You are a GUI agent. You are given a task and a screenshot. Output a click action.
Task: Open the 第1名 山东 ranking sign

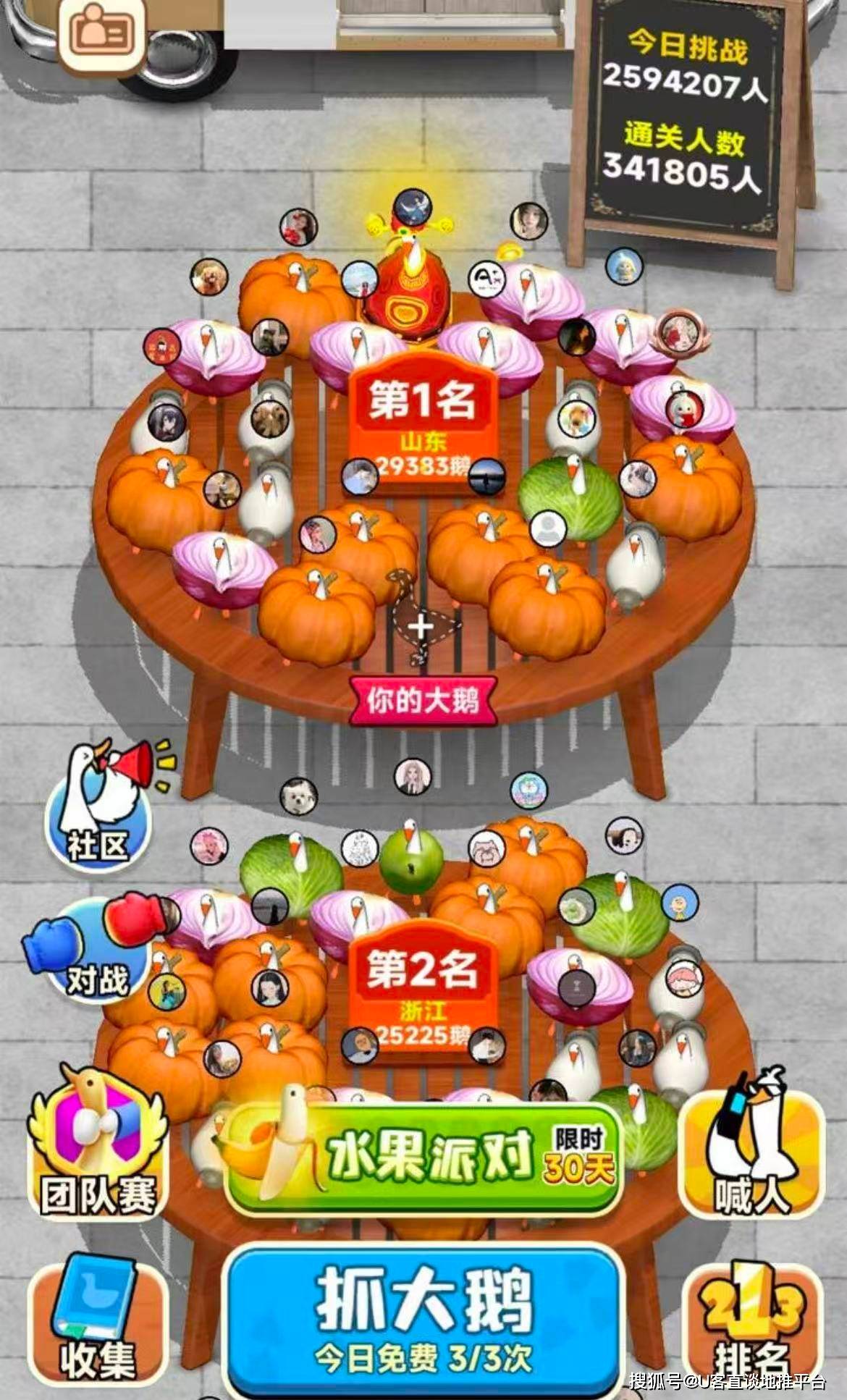coord(423,423)
